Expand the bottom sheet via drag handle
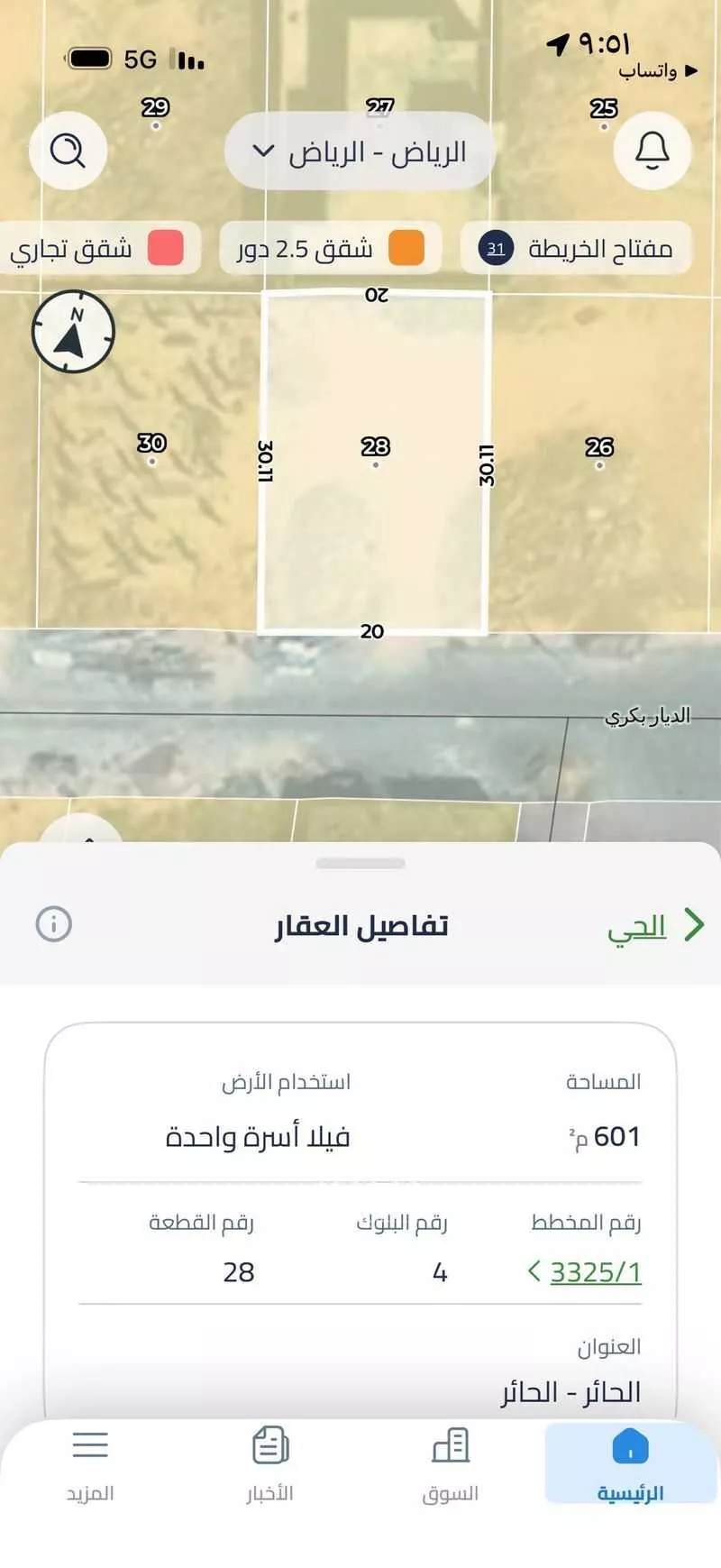Image resolution: width=721 pixels, height=1568 pixels. point(360,861)
